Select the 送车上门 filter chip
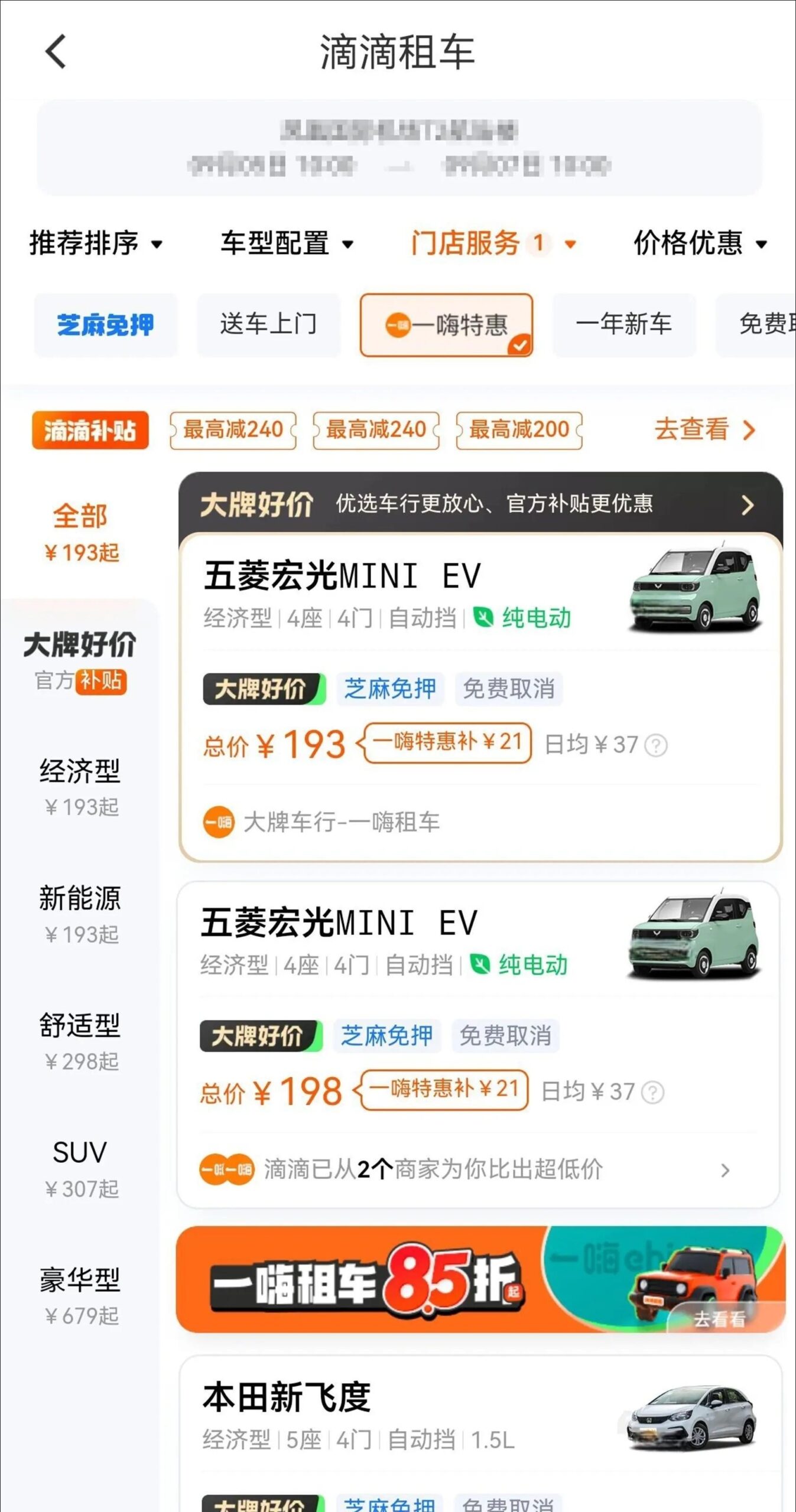Screen dimensions: 796x1512 click(269, 325)
